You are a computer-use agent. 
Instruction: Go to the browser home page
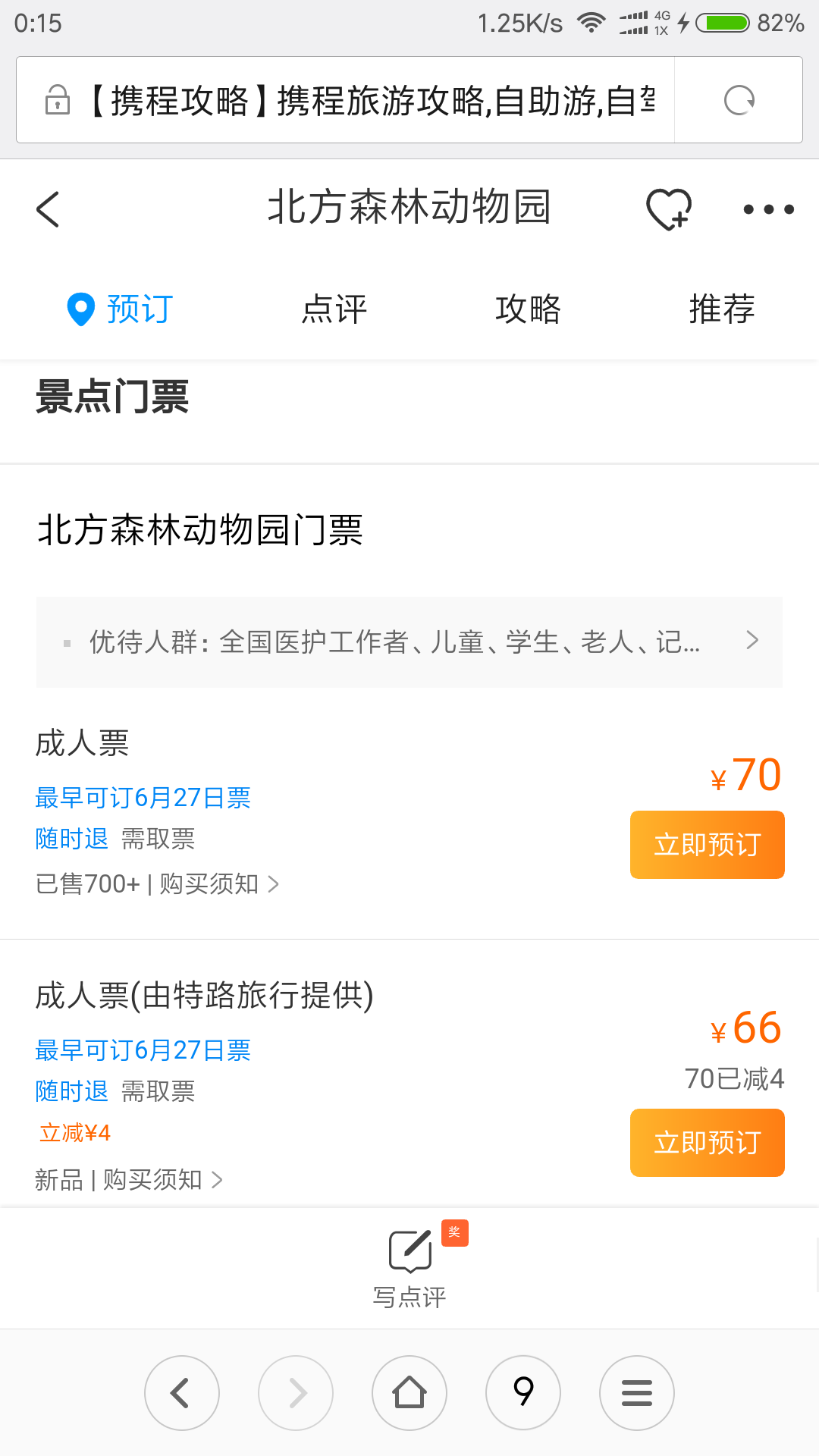point(409,1393)
